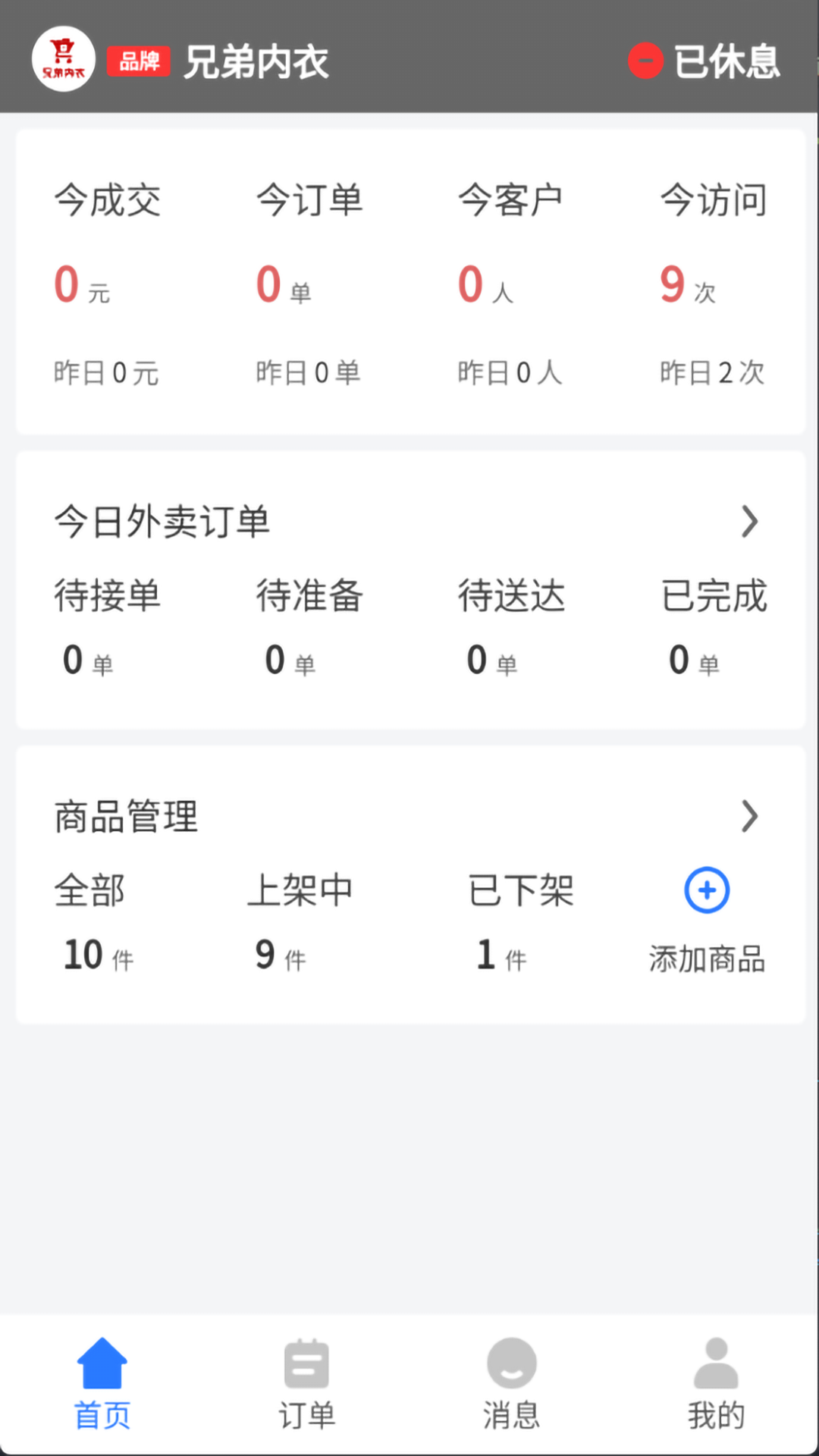The image size is (819, 1456).
Task: Open 商品管理 section
Action: [749, 817]
